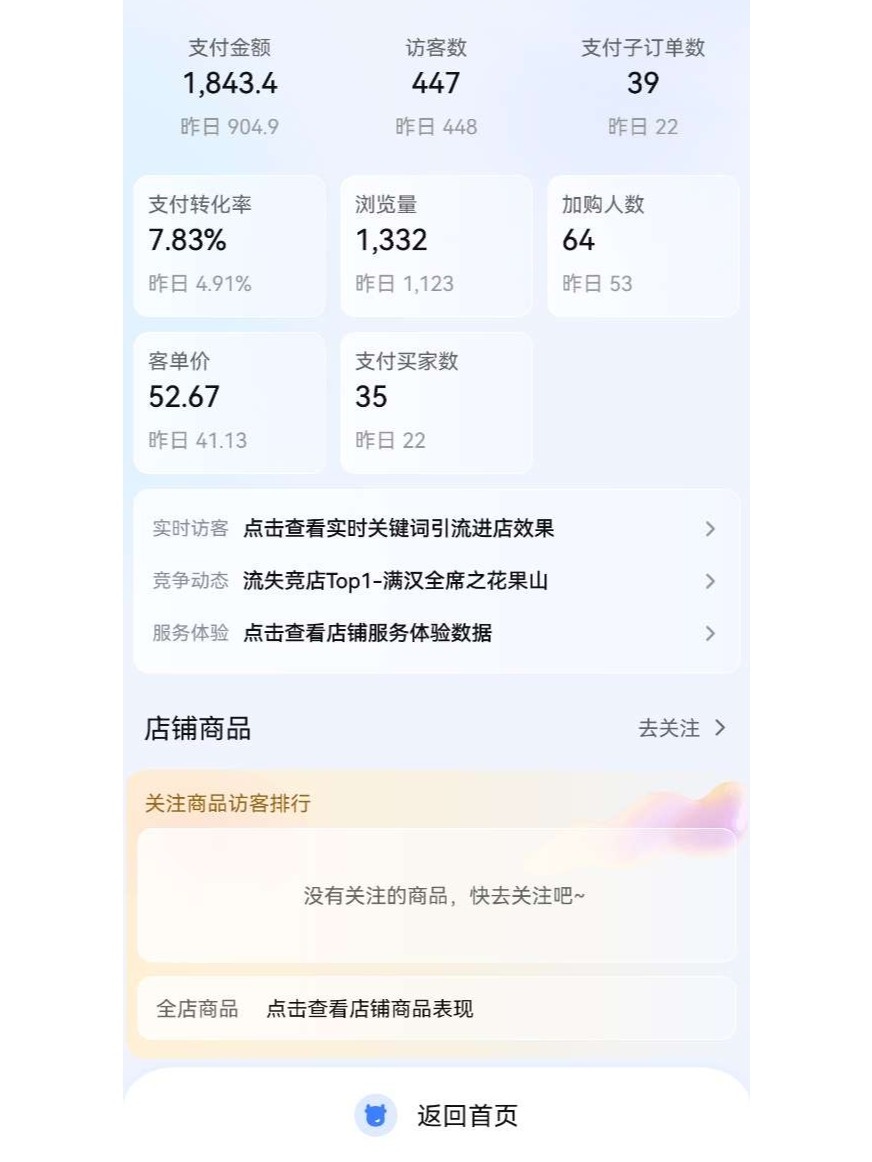This screenshot has height=1162, width=872.
Task: Open the 支付转化率 metric card
Action: click(x=229, y=246)
